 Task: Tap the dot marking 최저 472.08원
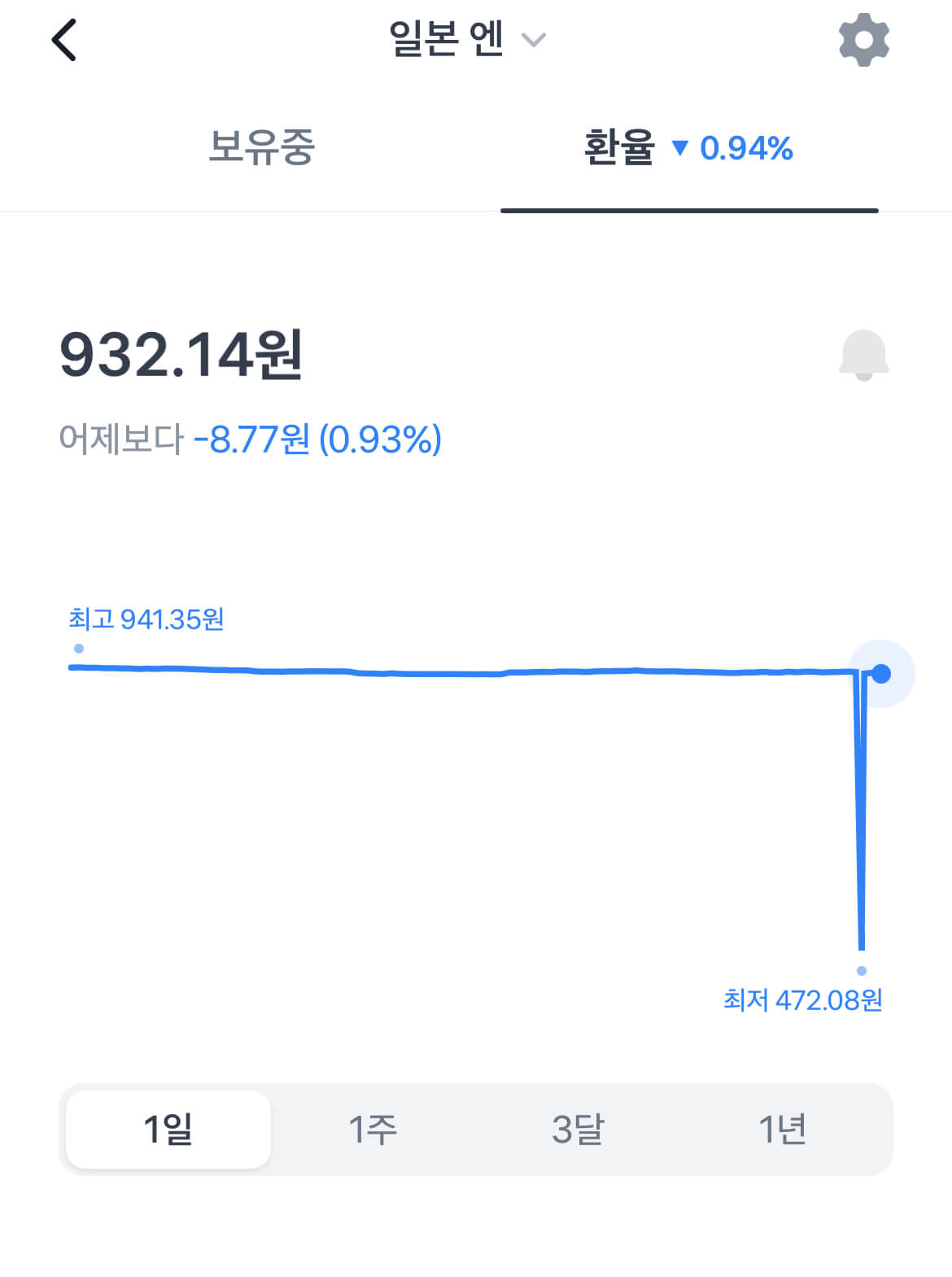pos(862,970)
